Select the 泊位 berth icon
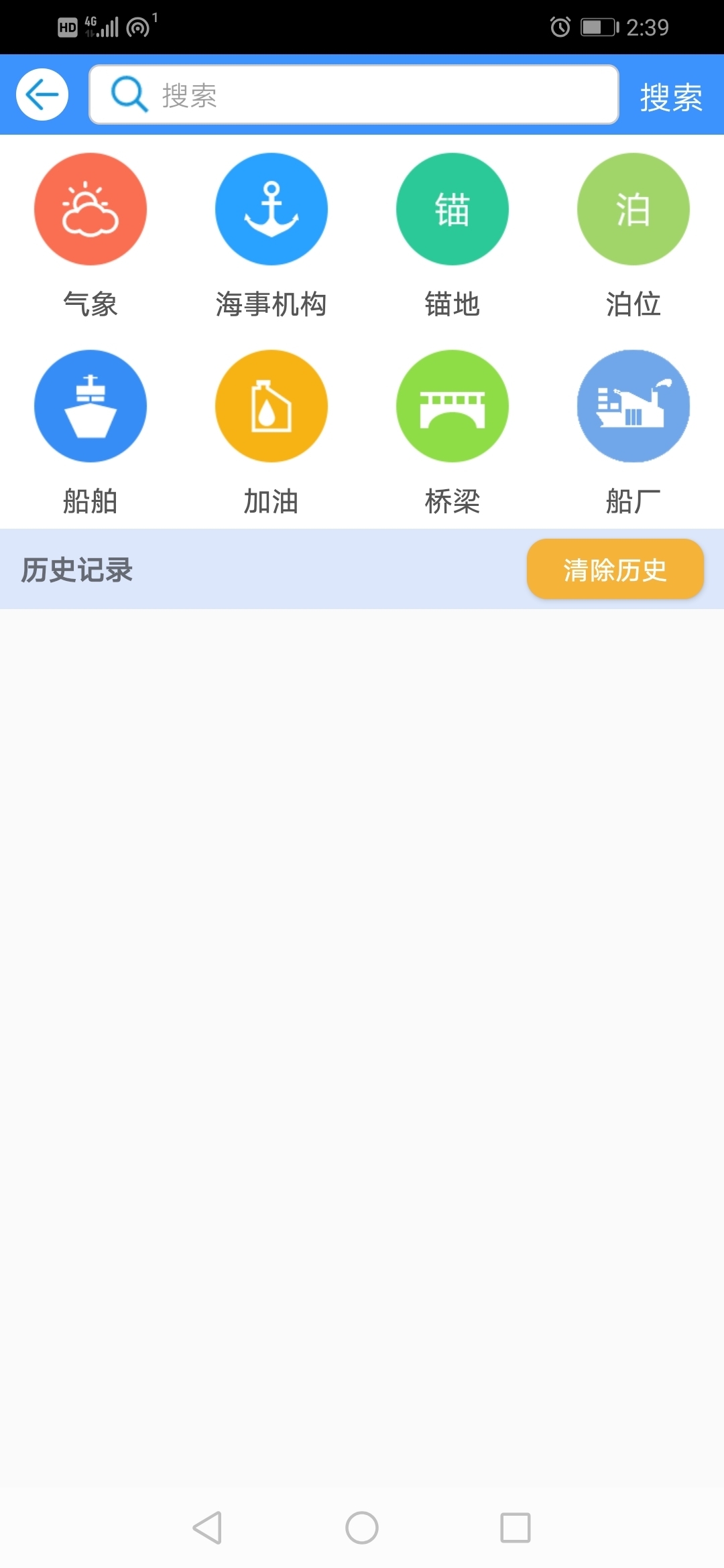Viewport: 724px width, 1568px height. tap(633, 208)
